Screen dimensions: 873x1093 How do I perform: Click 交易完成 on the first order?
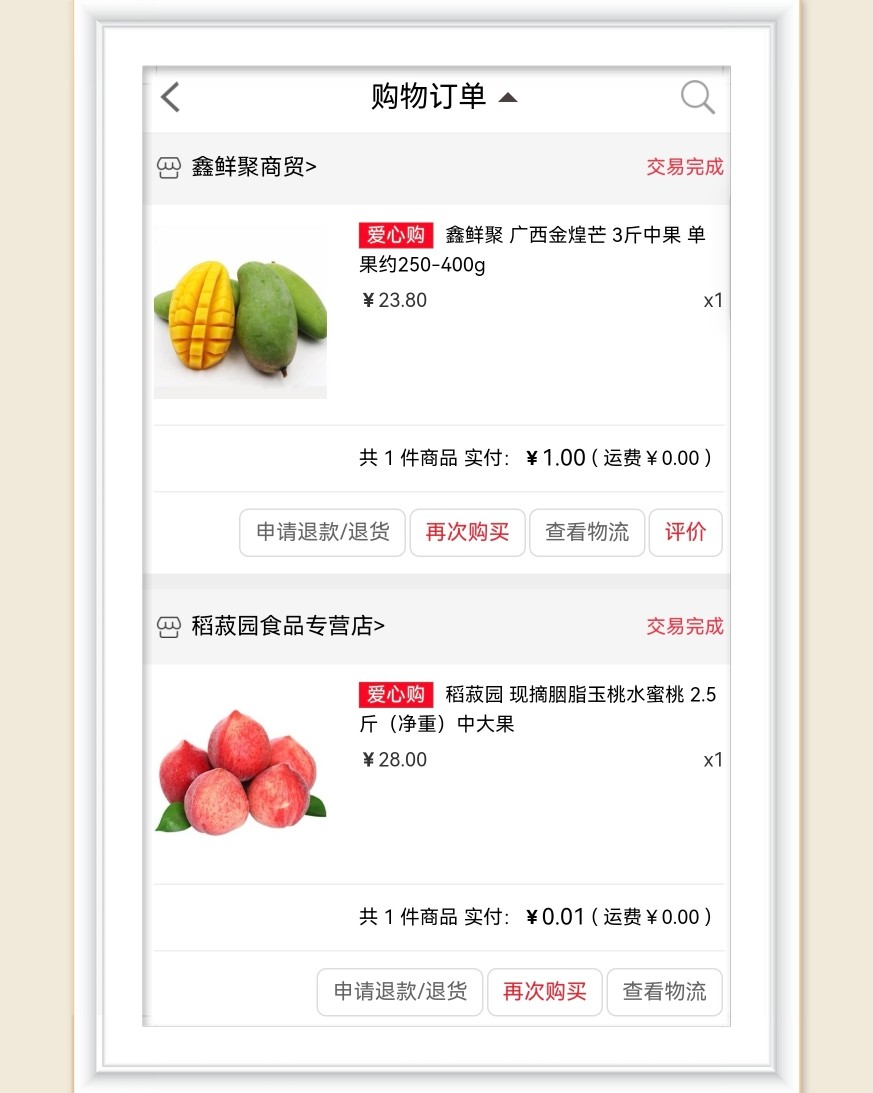tap(684, 167)
